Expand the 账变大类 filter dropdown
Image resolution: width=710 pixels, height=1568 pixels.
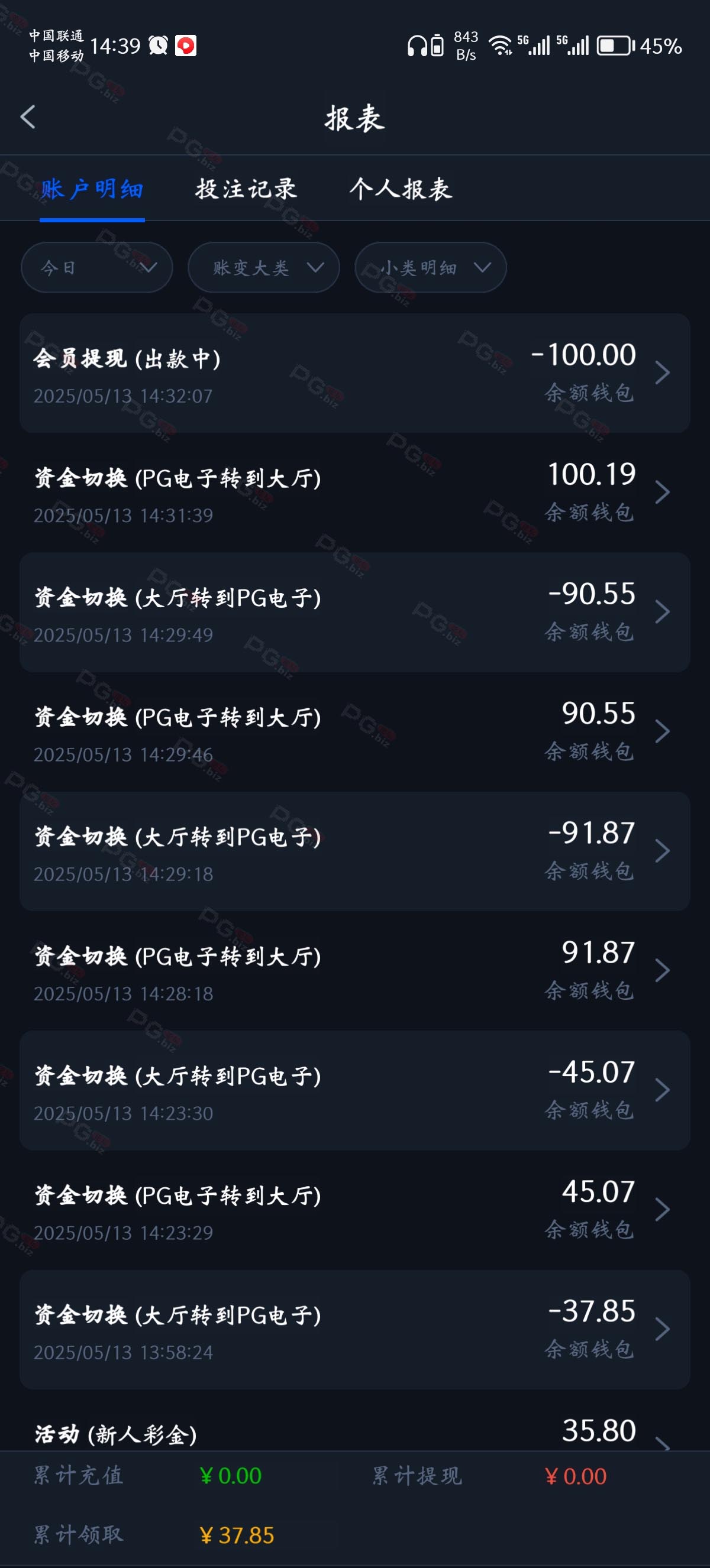(264, 267)
